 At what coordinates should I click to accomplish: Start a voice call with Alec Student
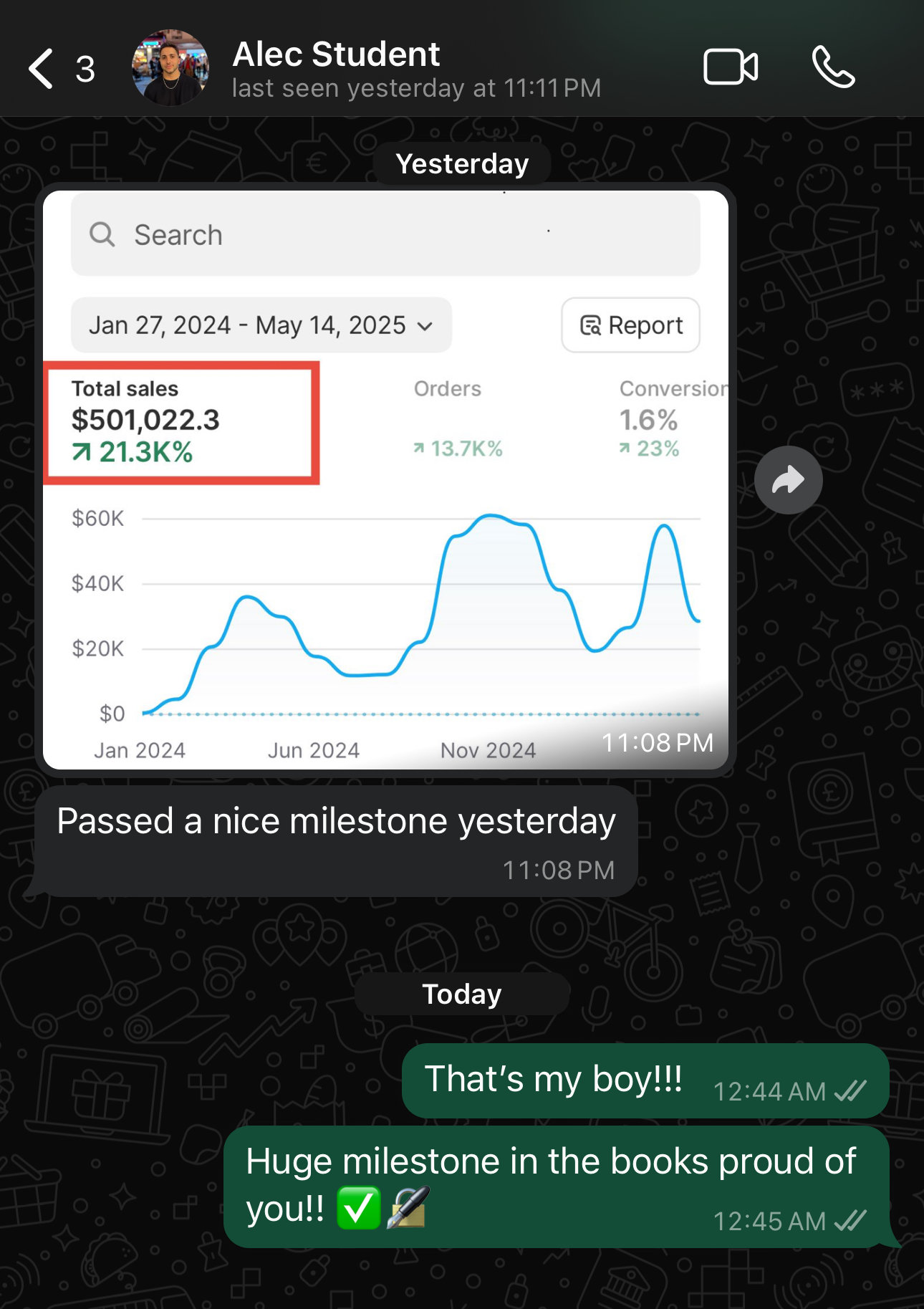pos(833,67)
